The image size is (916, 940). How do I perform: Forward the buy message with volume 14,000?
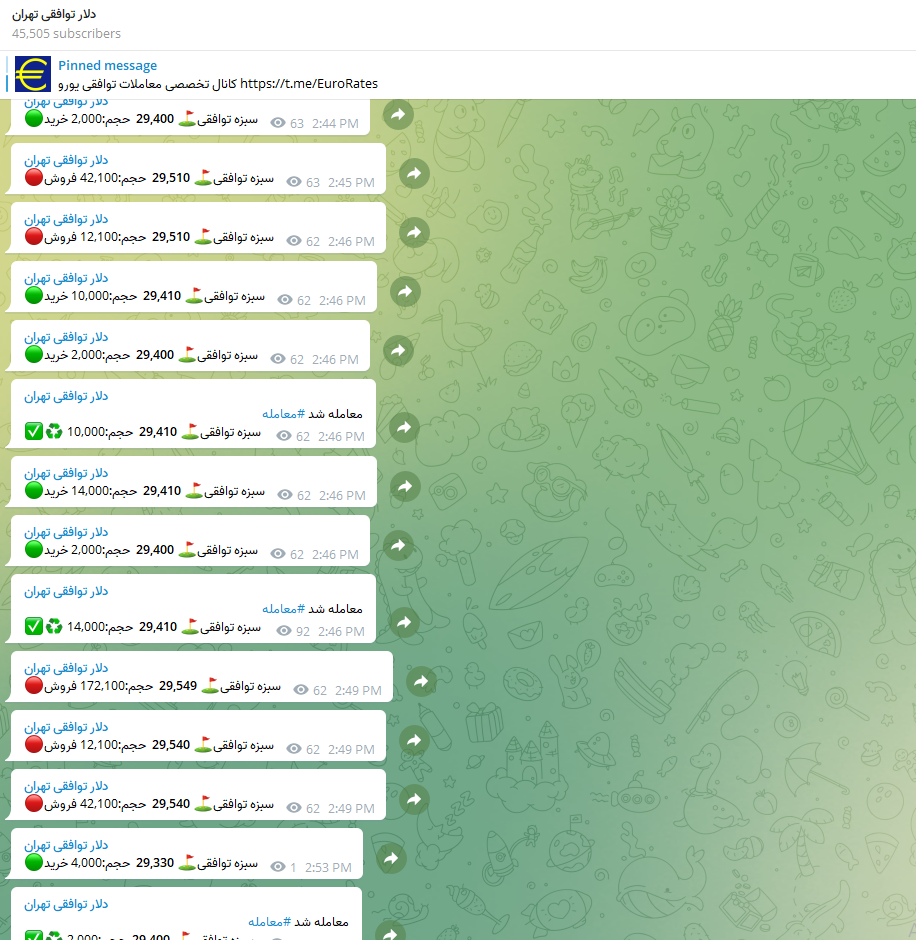tap(405, 487)
